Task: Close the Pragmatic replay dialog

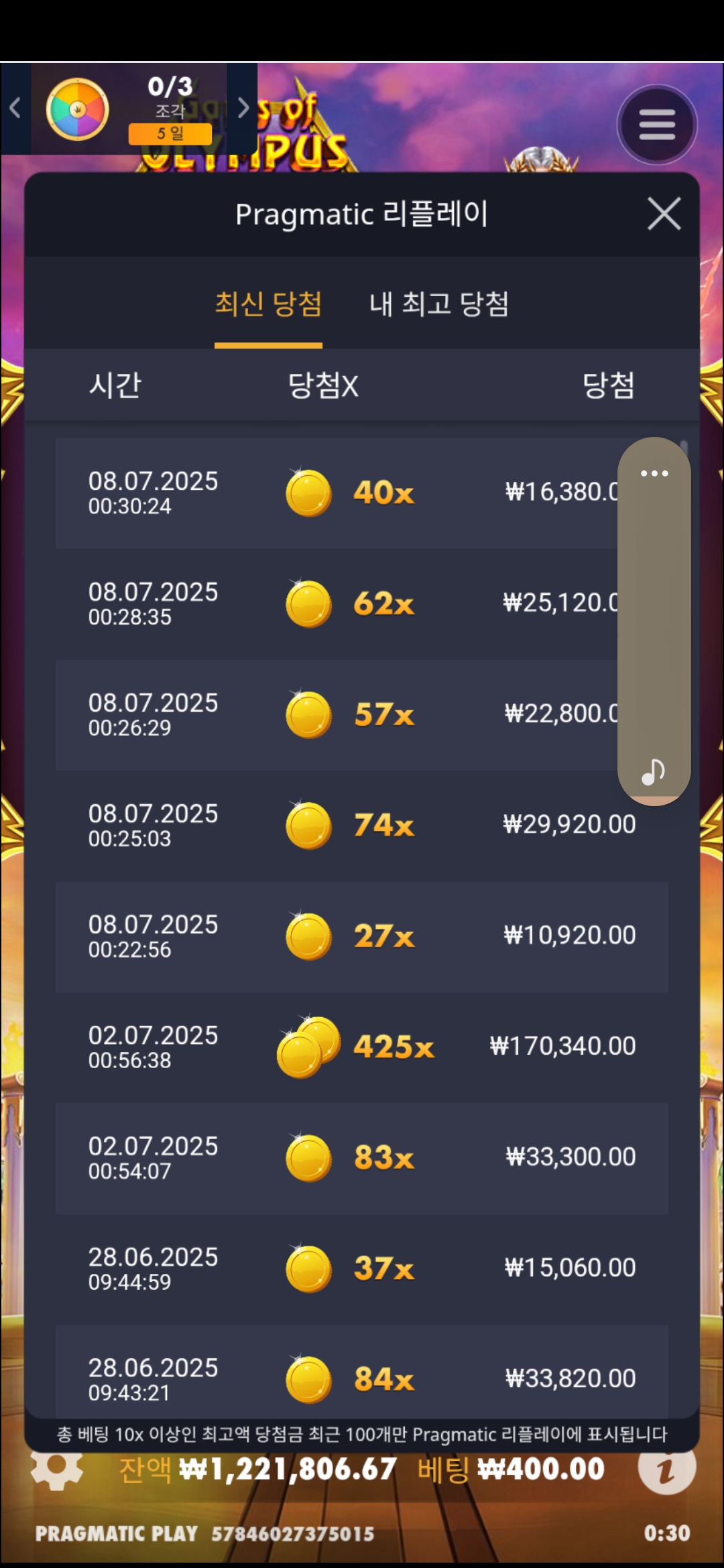Action: click(664, 214)
